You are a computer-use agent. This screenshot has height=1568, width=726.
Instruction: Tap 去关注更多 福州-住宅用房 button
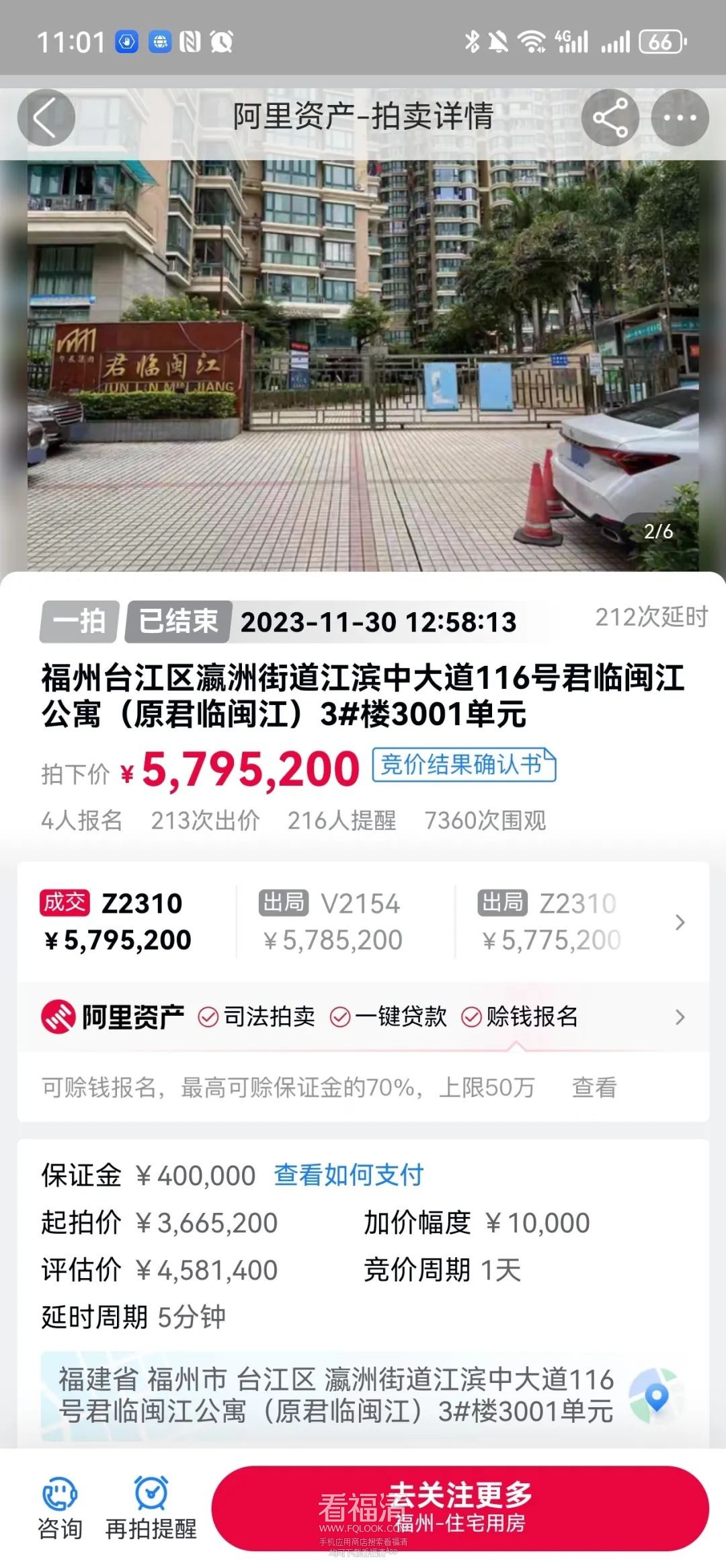460,1508
